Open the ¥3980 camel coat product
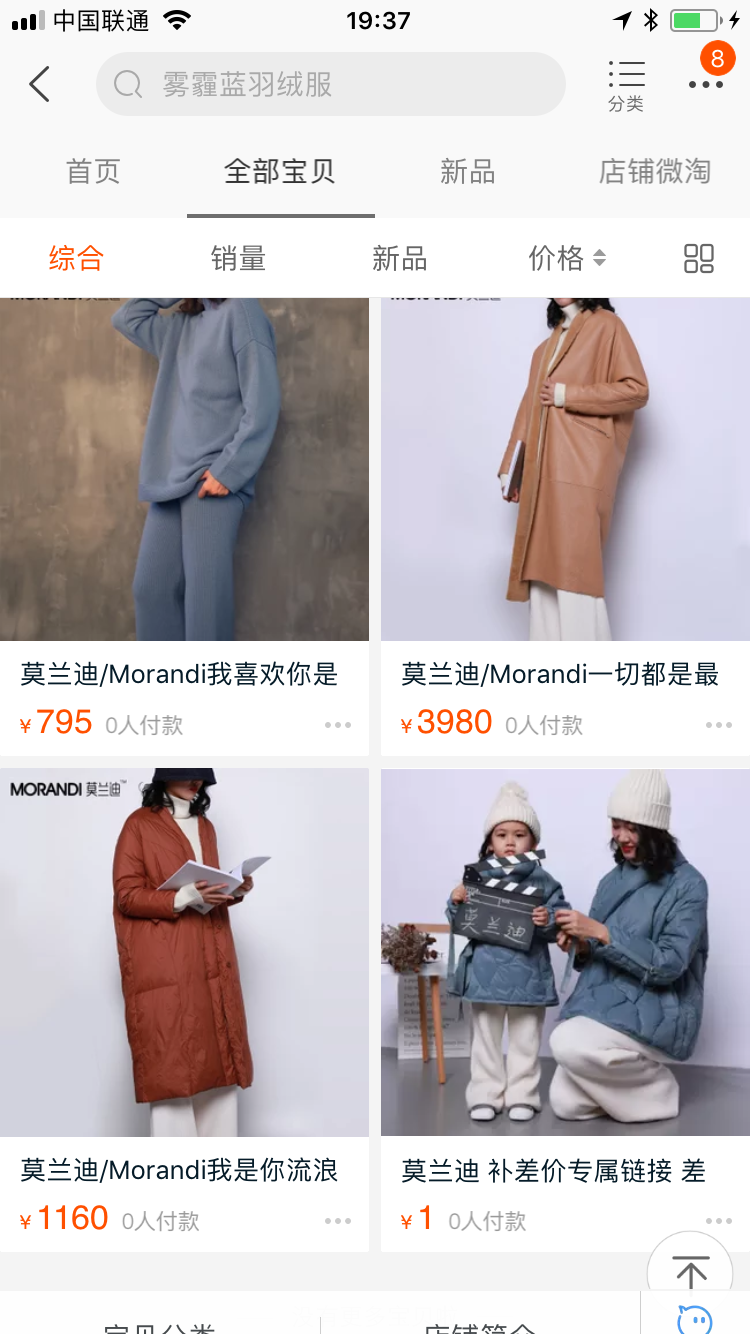 (x=565, y=470)
